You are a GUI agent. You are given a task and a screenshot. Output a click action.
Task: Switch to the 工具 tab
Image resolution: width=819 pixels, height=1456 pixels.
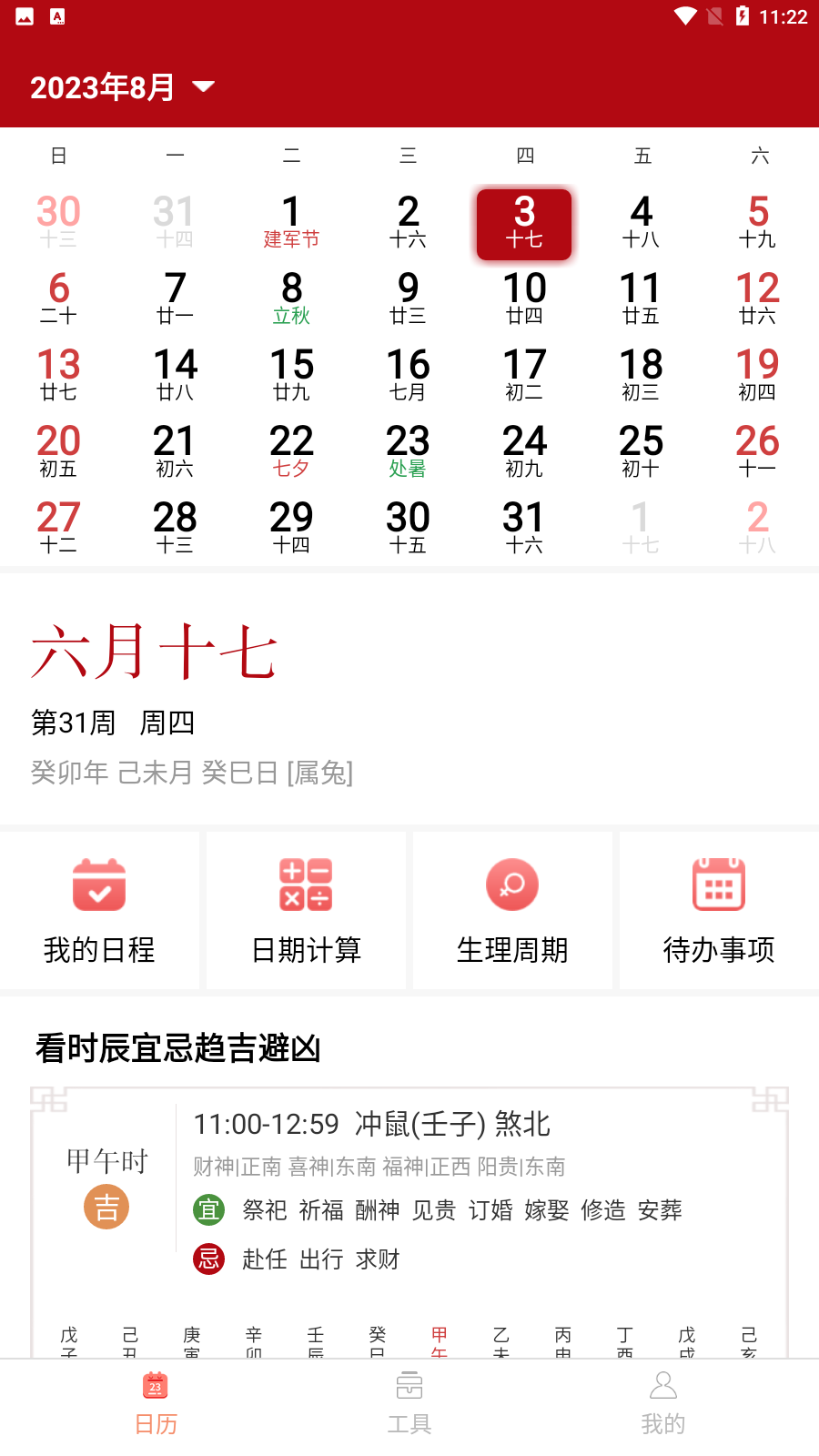pos(409,1404)
